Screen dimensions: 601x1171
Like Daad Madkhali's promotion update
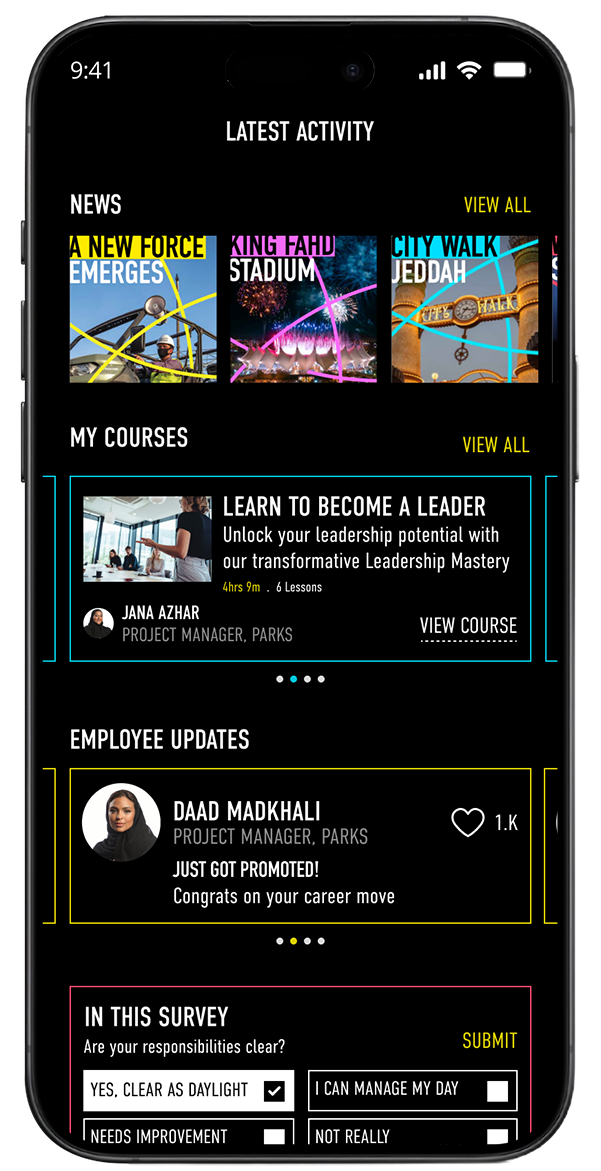click(x=467, y=823)
